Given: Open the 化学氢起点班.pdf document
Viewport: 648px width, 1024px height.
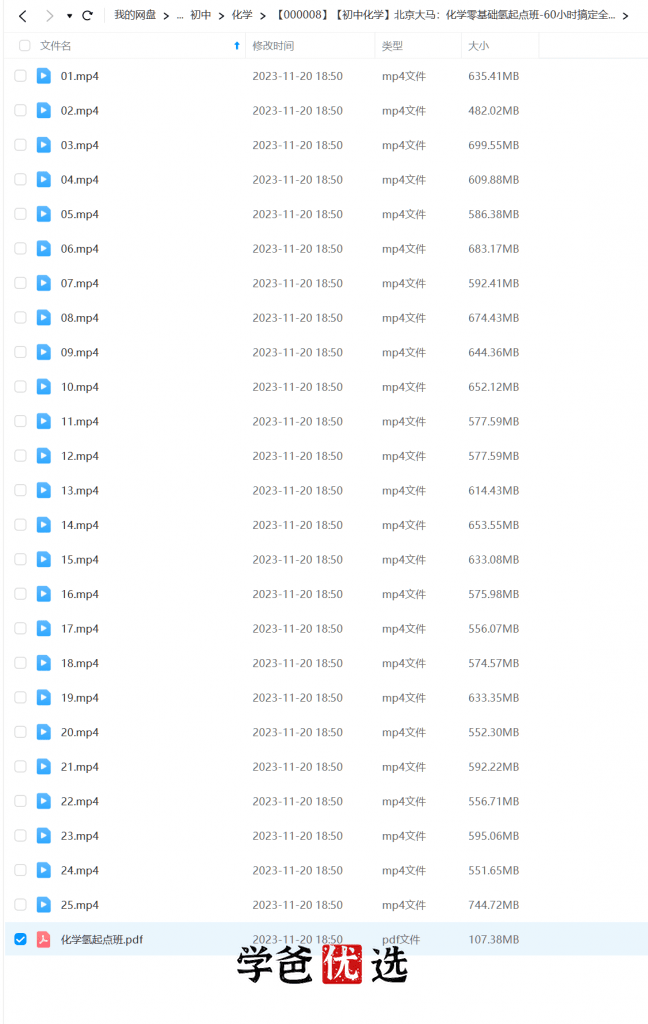Looking at the screenshot, I should [101, 939].
